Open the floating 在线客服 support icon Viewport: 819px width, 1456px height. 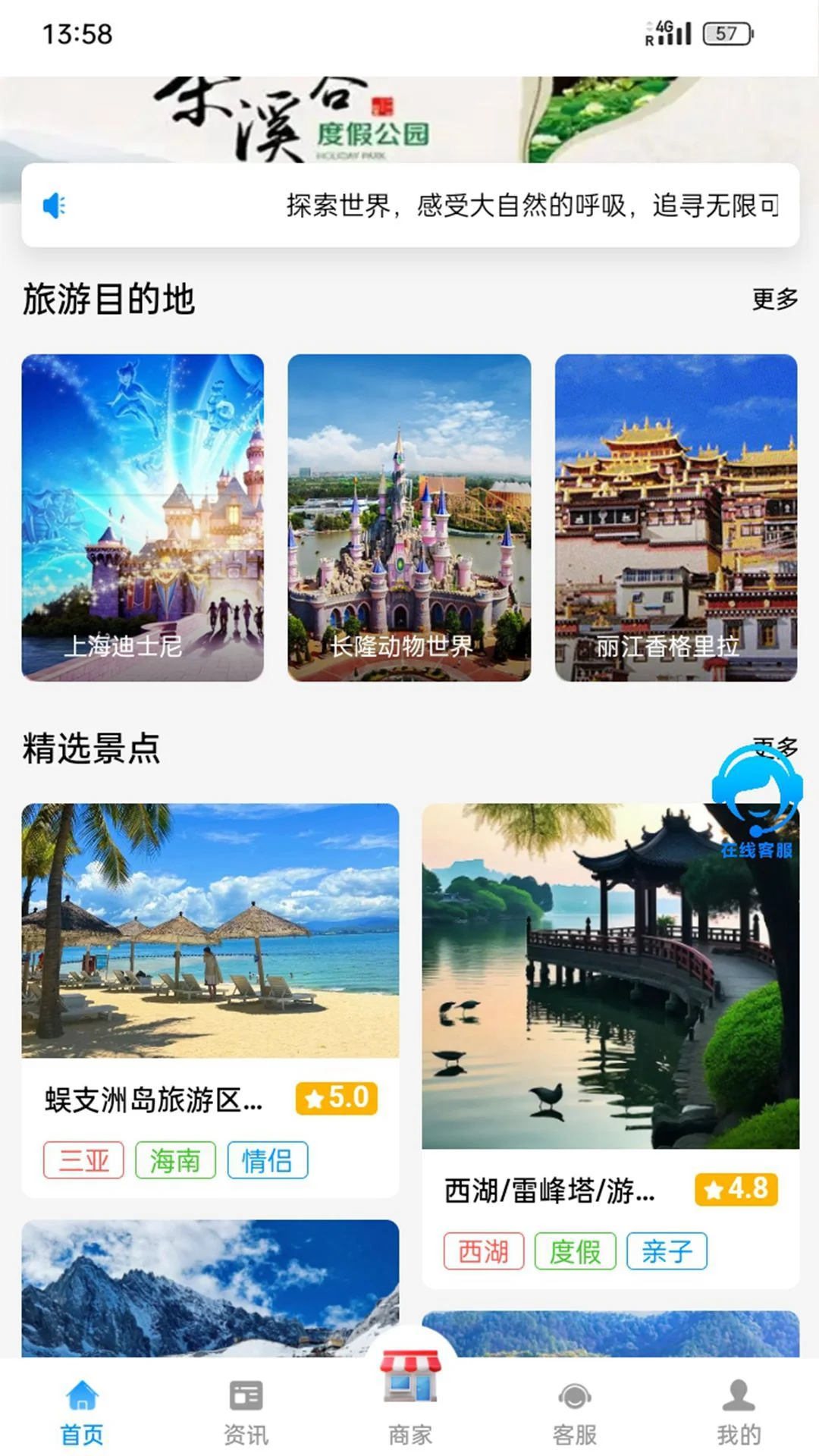756,800
